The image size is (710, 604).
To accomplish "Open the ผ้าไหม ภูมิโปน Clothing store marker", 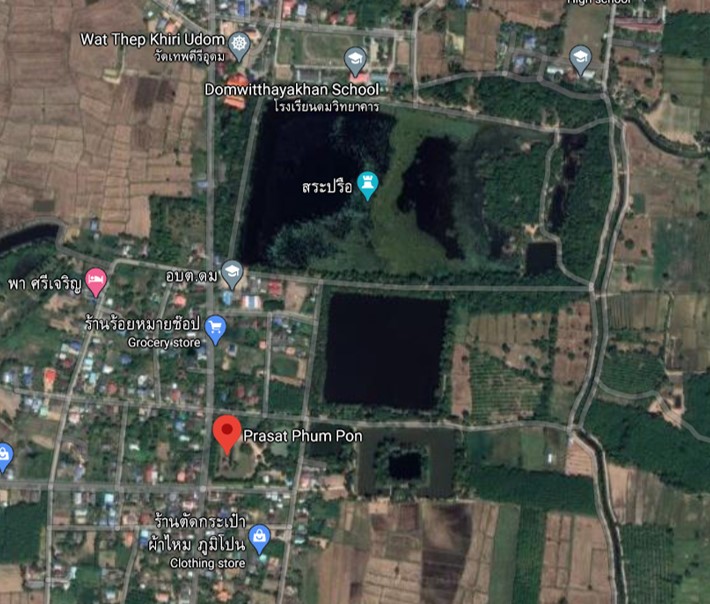I will click(260, 538).
